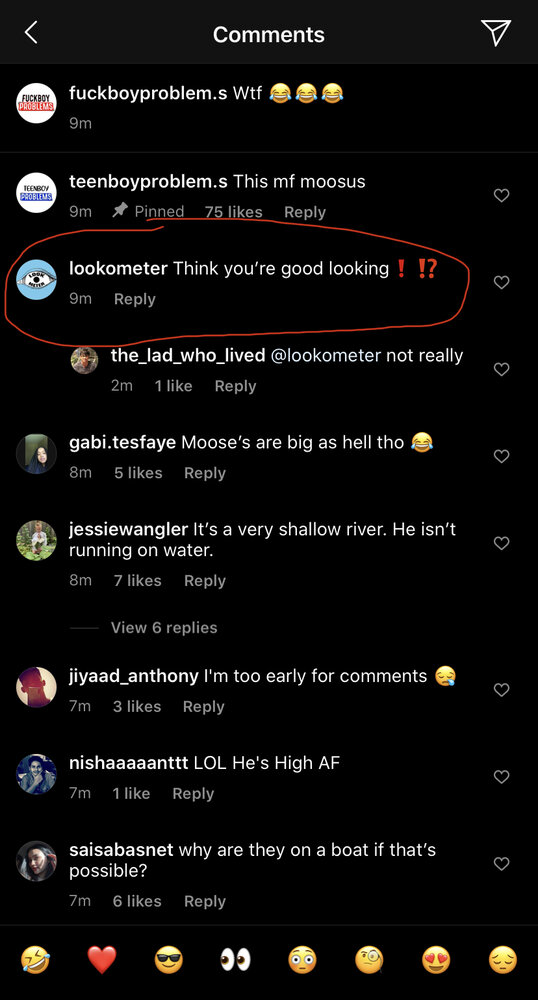Like saisabasnet's comment
The image size is (538, 1000).
click(x=502, y=864)
